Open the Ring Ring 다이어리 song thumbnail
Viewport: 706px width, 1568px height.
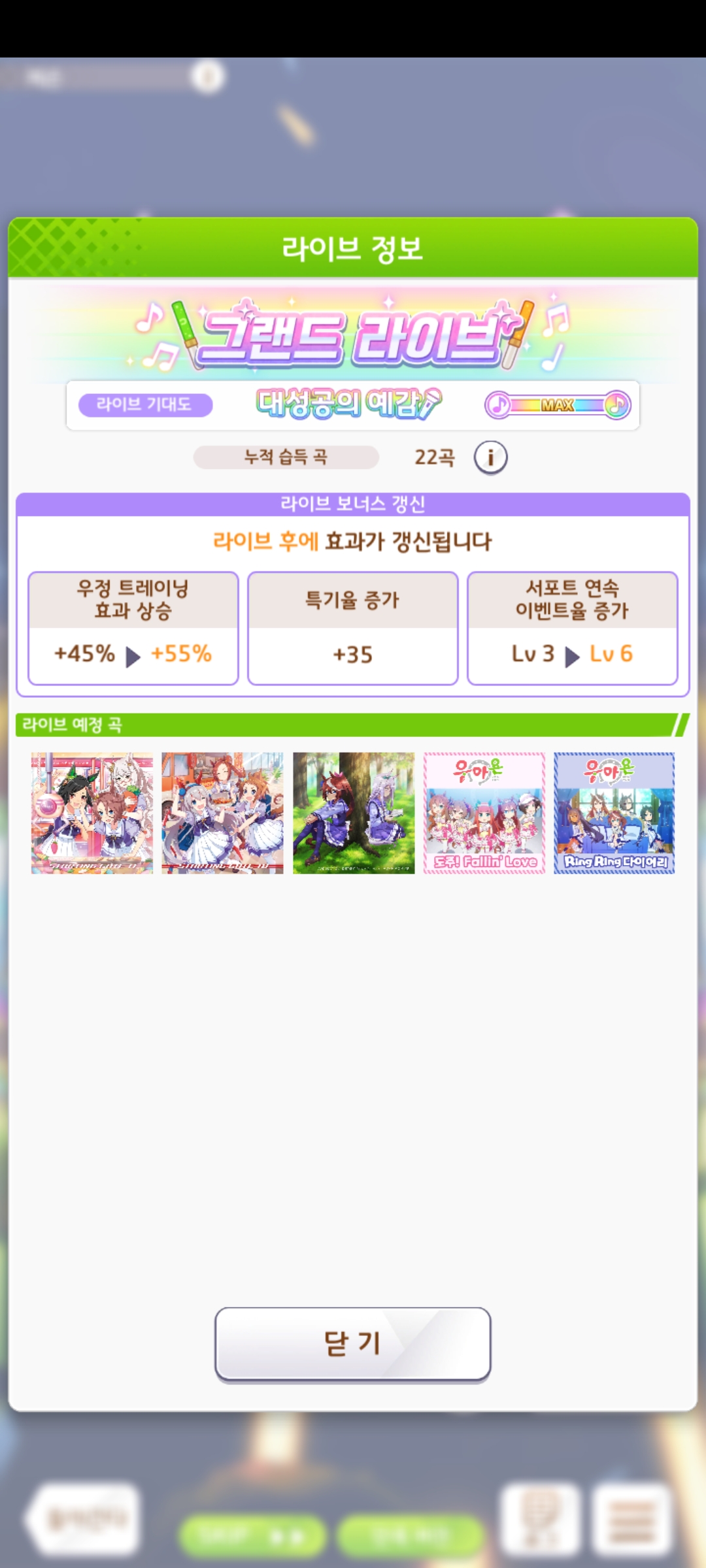(x=614, y=813)
